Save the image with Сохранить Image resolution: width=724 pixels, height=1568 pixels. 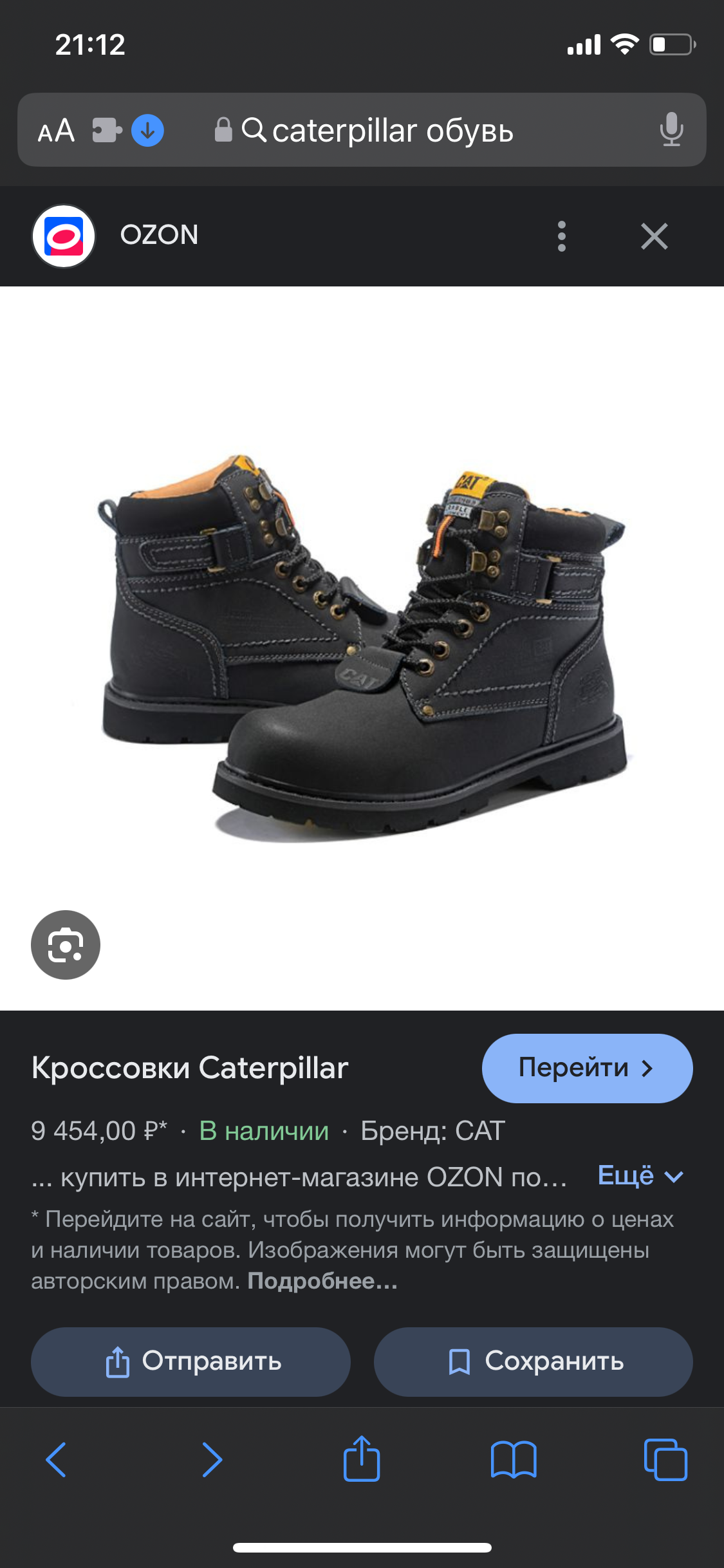tap(533, 1361)
